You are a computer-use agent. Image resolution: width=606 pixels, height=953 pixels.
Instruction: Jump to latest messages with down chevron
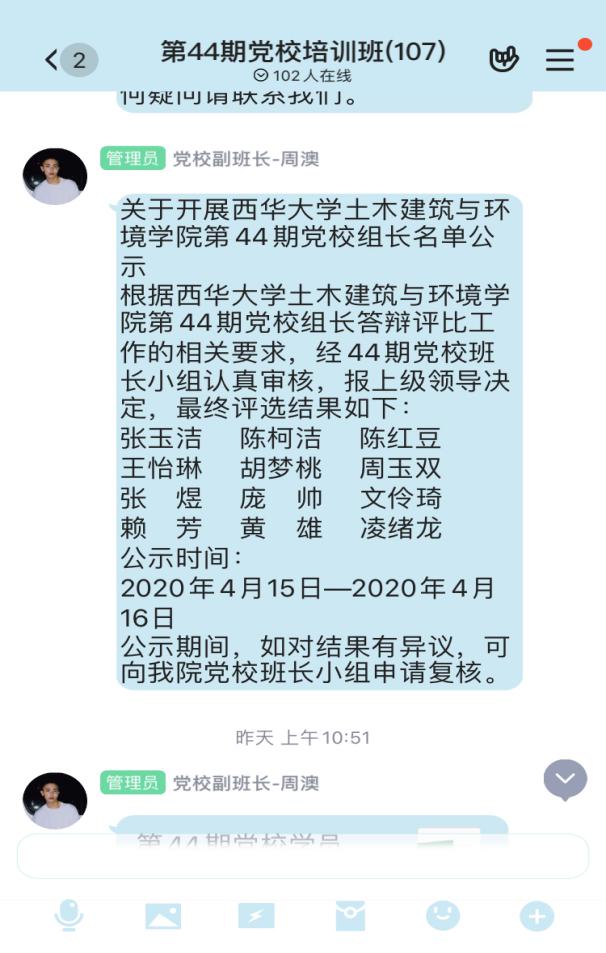point(565,780)
